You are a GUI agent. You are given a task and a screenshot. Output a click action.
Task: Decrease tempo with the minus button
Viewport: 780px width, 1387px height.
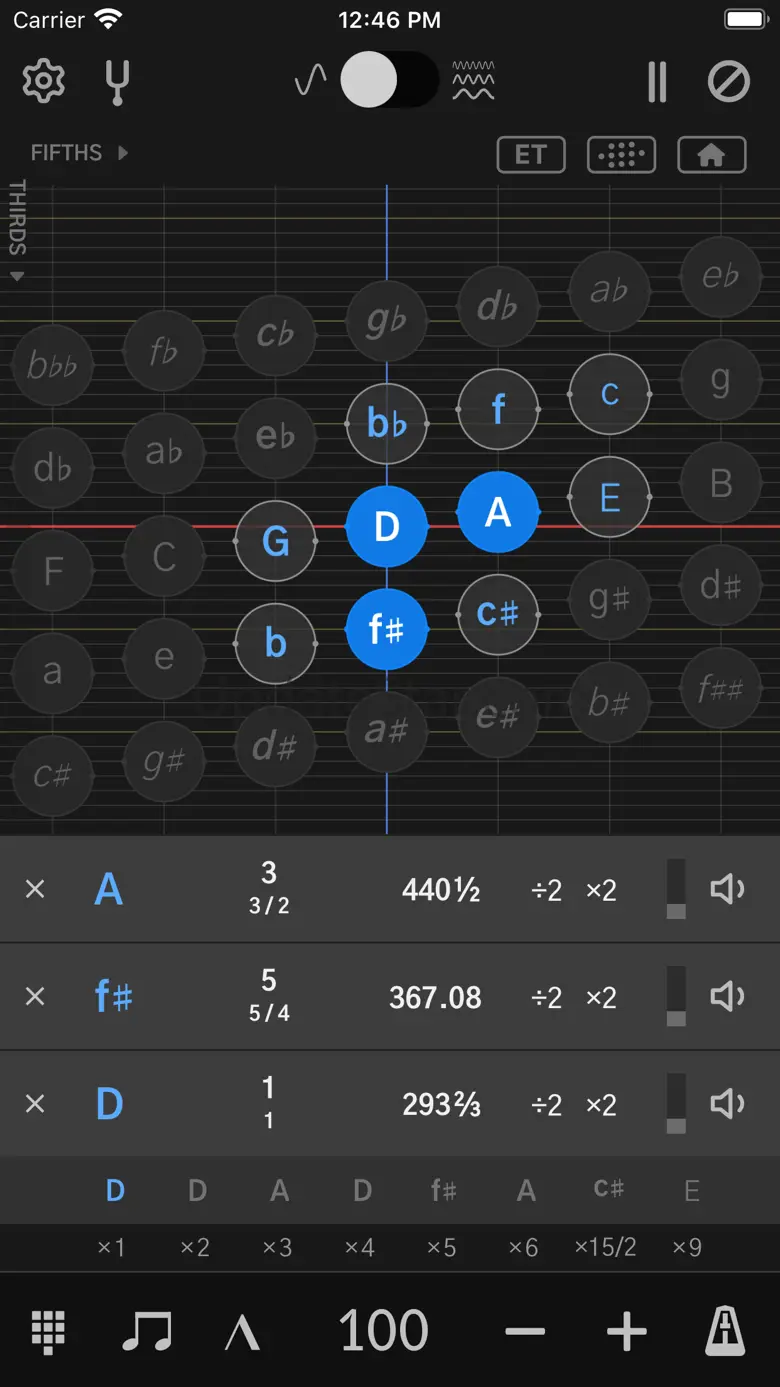[x=525, y=1331]
